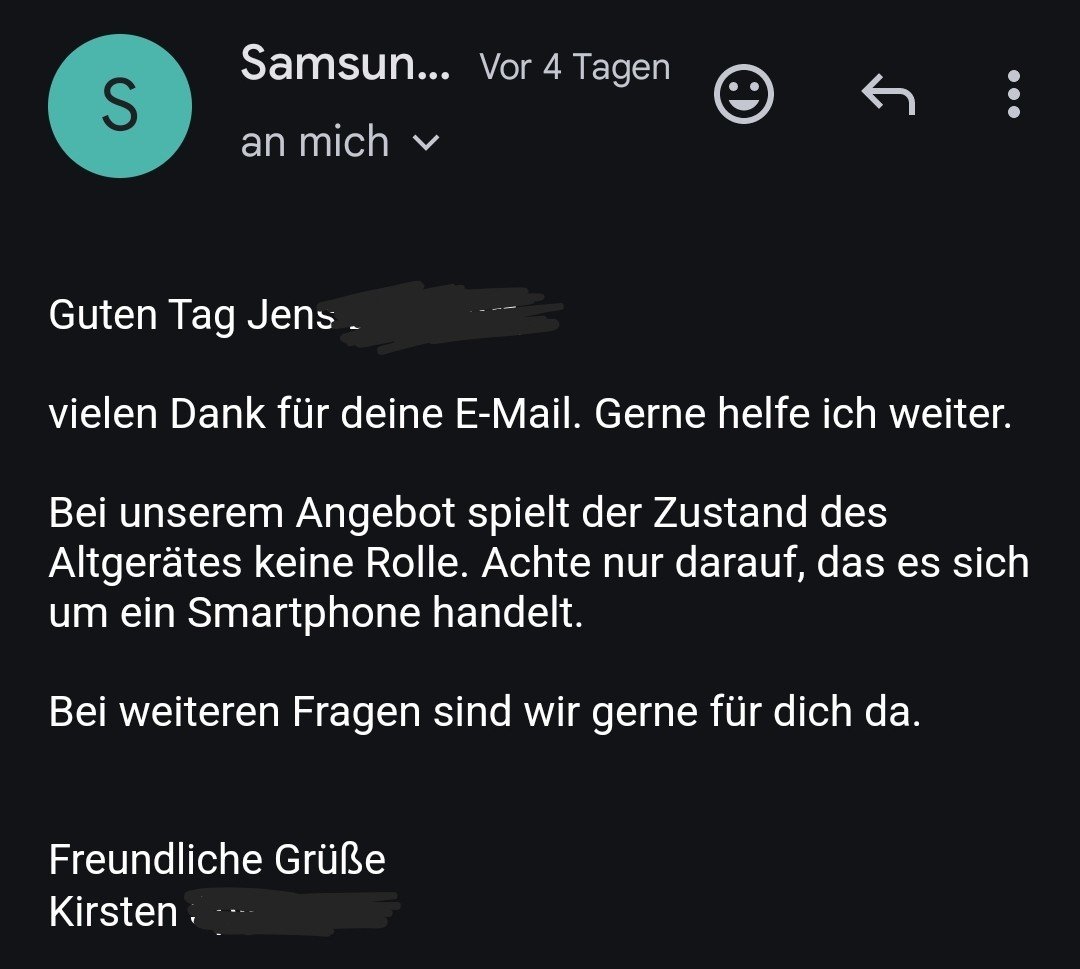This screenshot has height=969, width=1080.
Task: Open the message overflow menu
Action: click(1013, 95)
